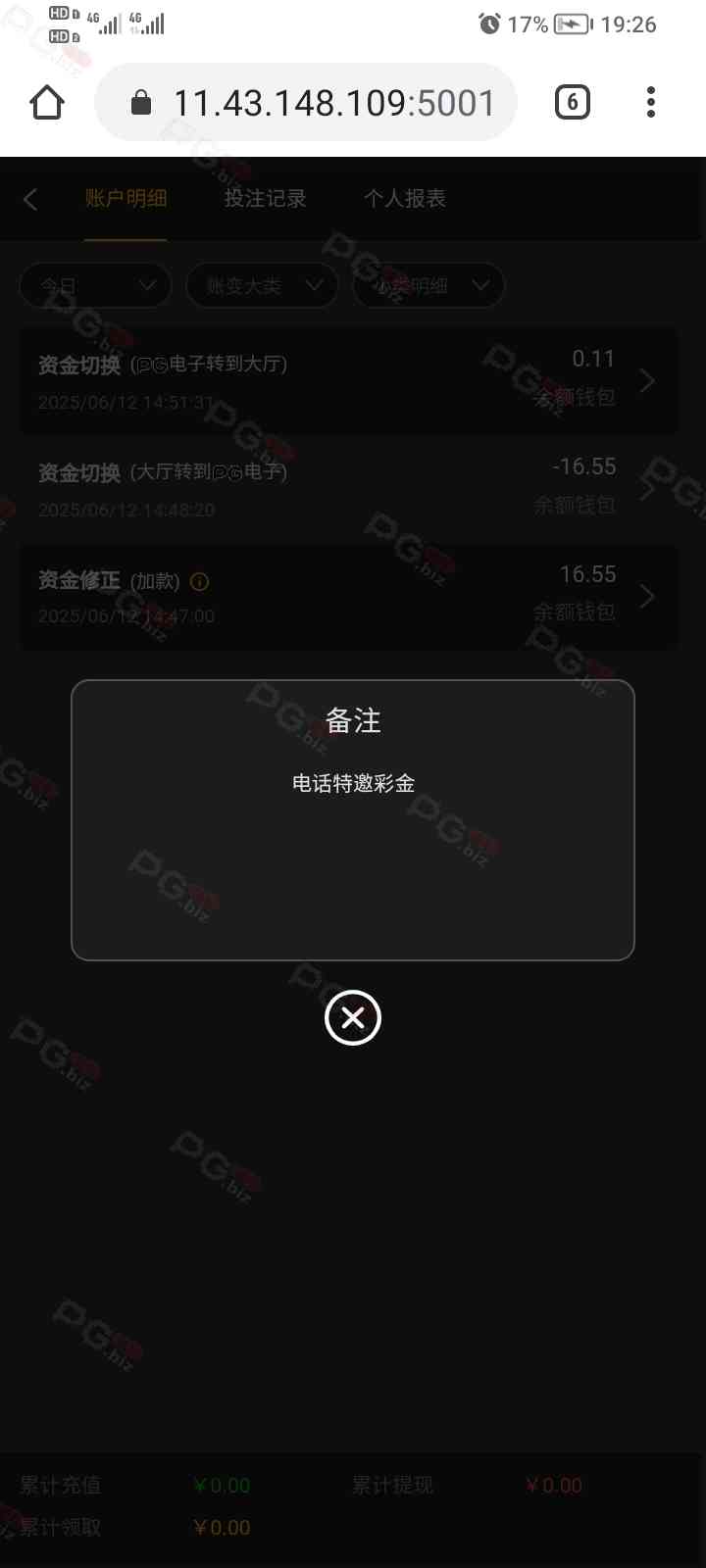Screen dimensions: 706x1568
Task: Open the browser tab switcher
Action: tap(573, 102)
